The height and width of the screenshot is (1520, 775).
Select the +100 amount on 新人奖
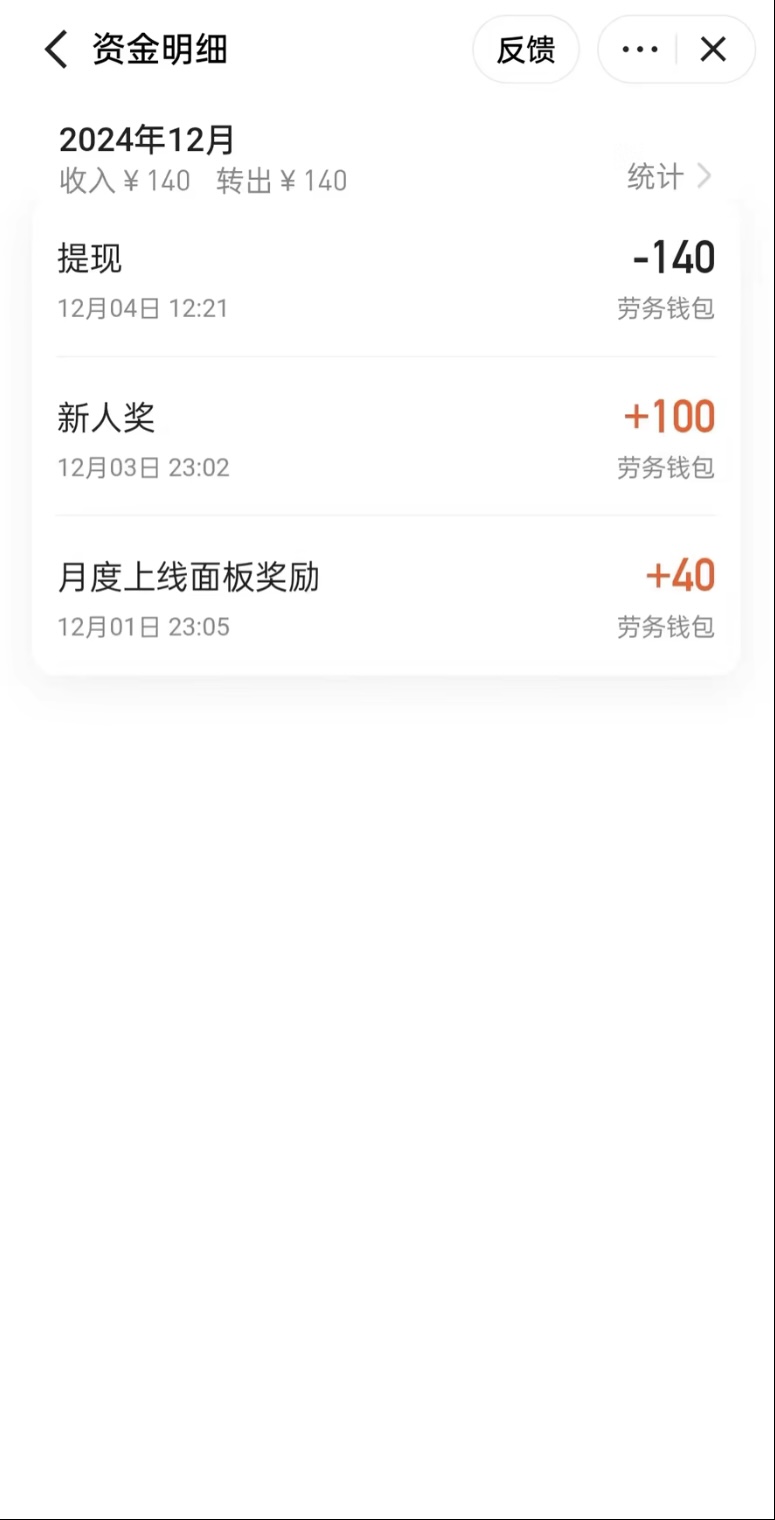668,416
